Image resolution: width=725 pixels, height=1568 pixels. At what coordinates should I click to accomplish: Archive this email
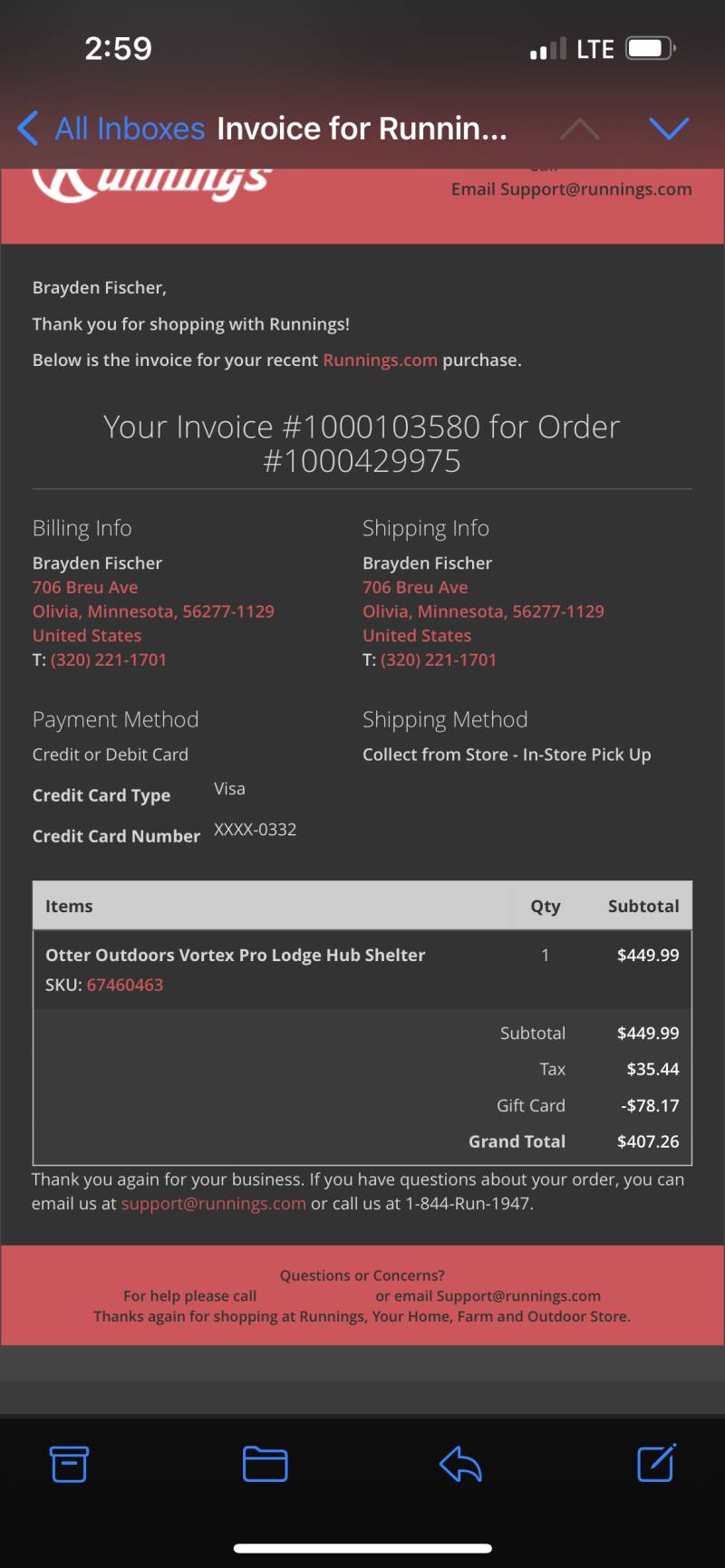click(x=69, y=1464)
